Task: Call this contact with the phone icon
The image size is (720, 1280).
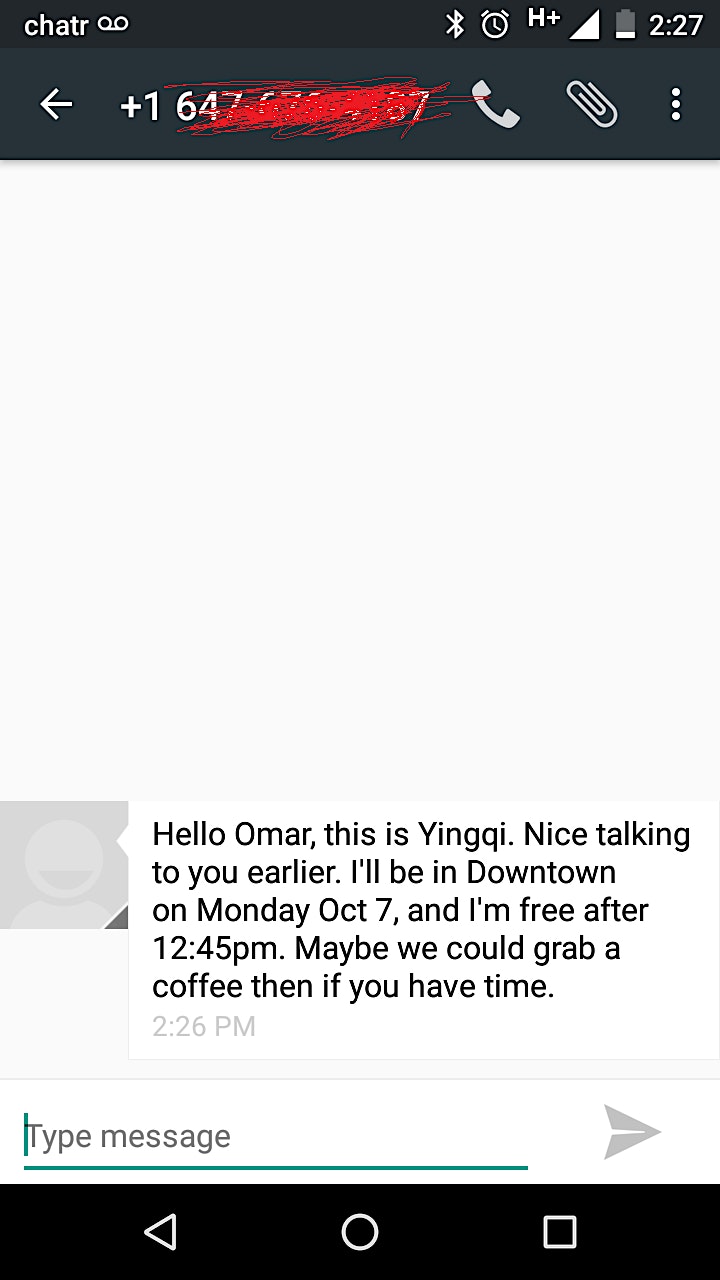Action: [497, 104]
